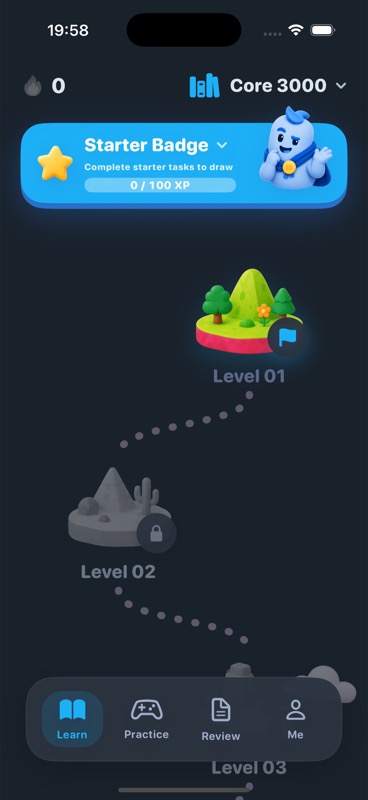
Task: Expand the Starter Badge card
Action: tap(156, 145)
